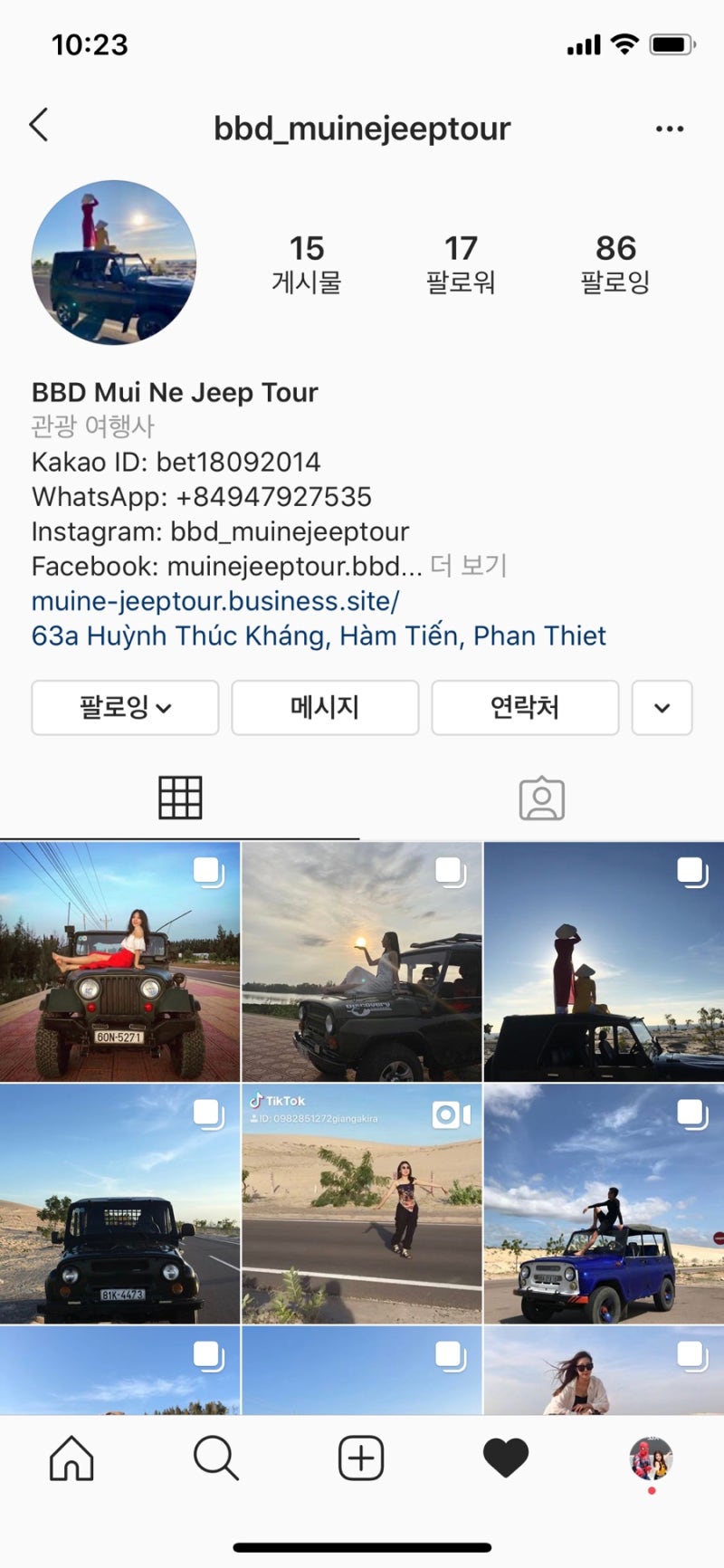This screenshot has height=1568, width=724.
Task: Go to the home feed
Action: (71, 1458)
